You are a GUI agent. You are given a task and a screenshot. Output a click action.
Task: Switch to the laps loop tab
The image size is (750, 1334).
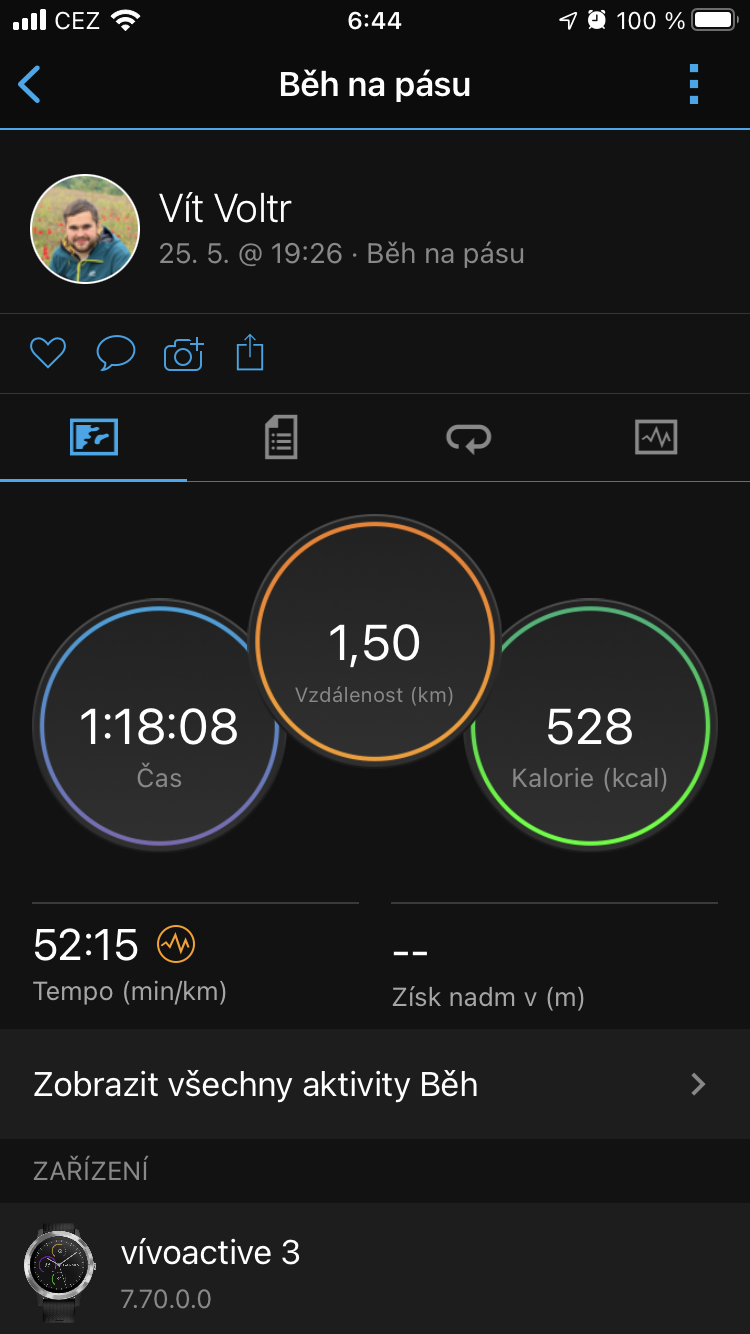tap(469, 438)
